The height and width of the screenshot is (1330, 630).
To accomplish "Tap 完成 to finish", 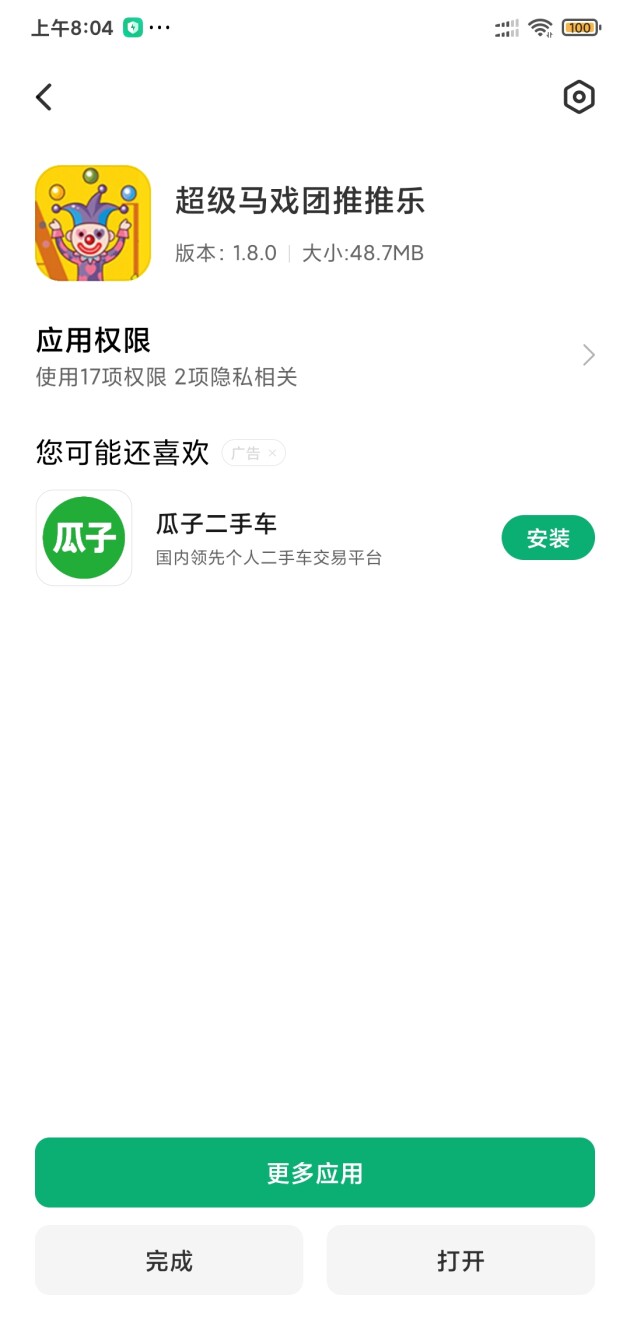I will click(x=169, y=1260).
